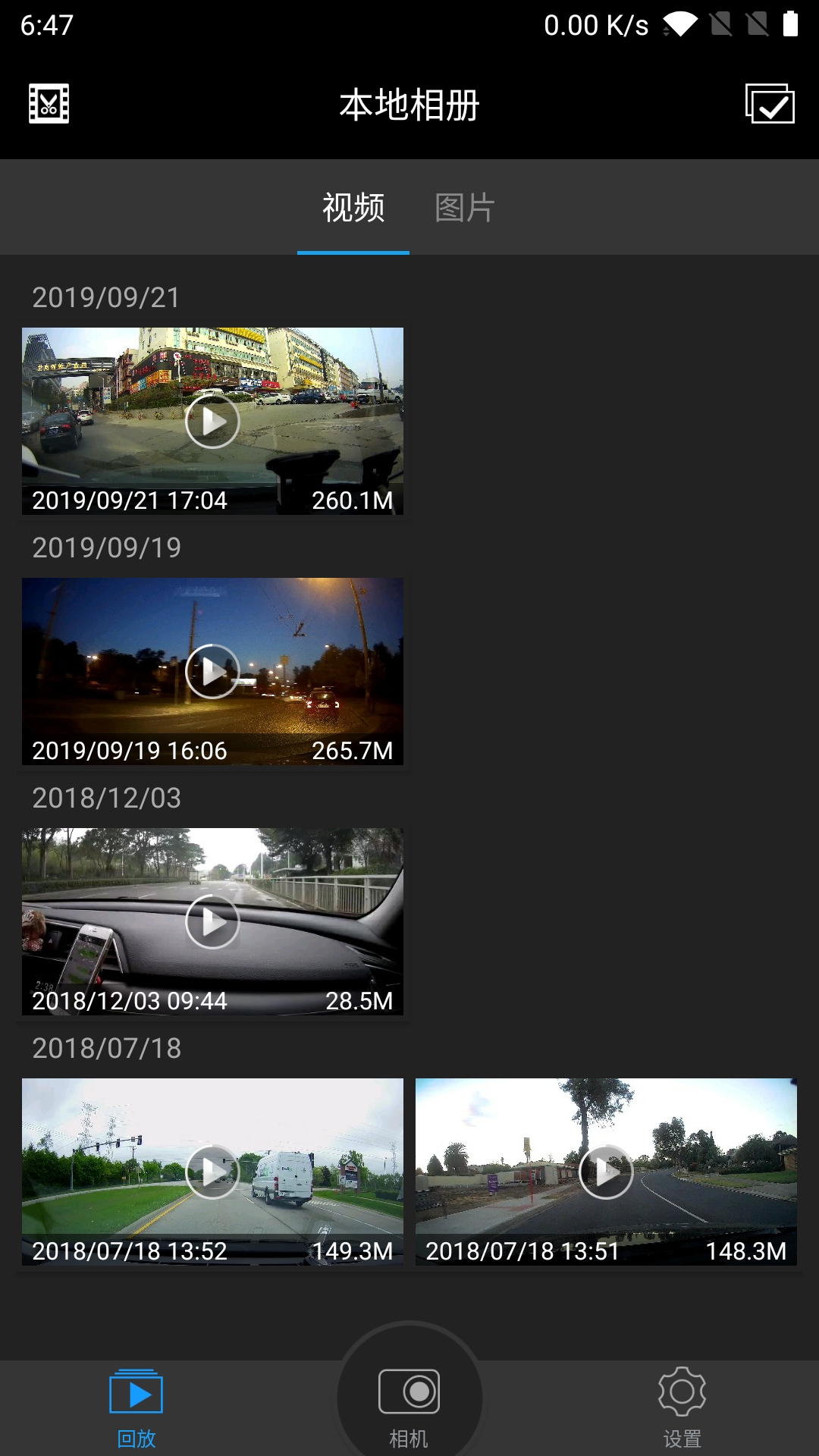Select the 视频 tab

(353, 208)
